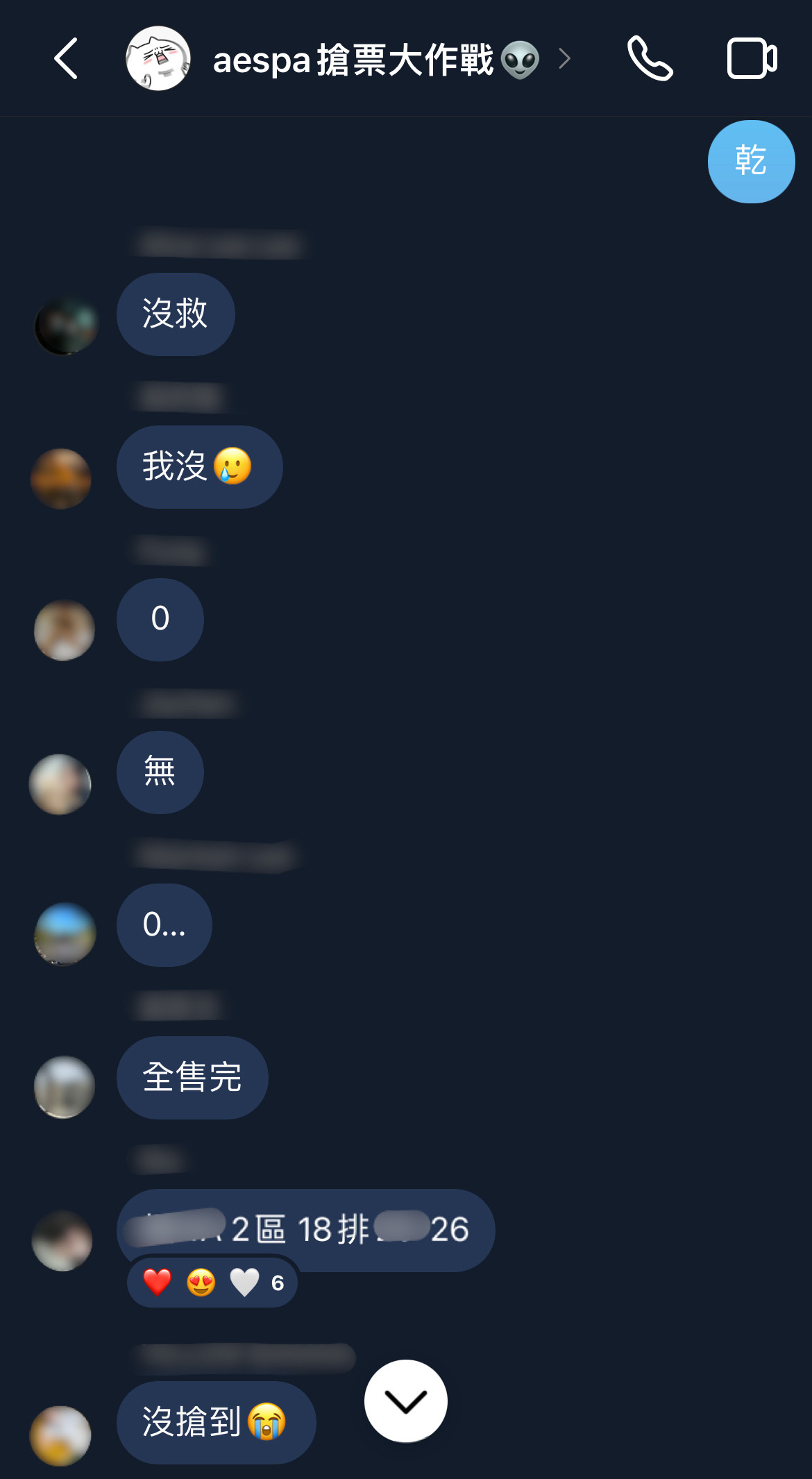812x1479 pixels.
Task: Open profile of sender who said 全售完
Action: click(64, 1087)
